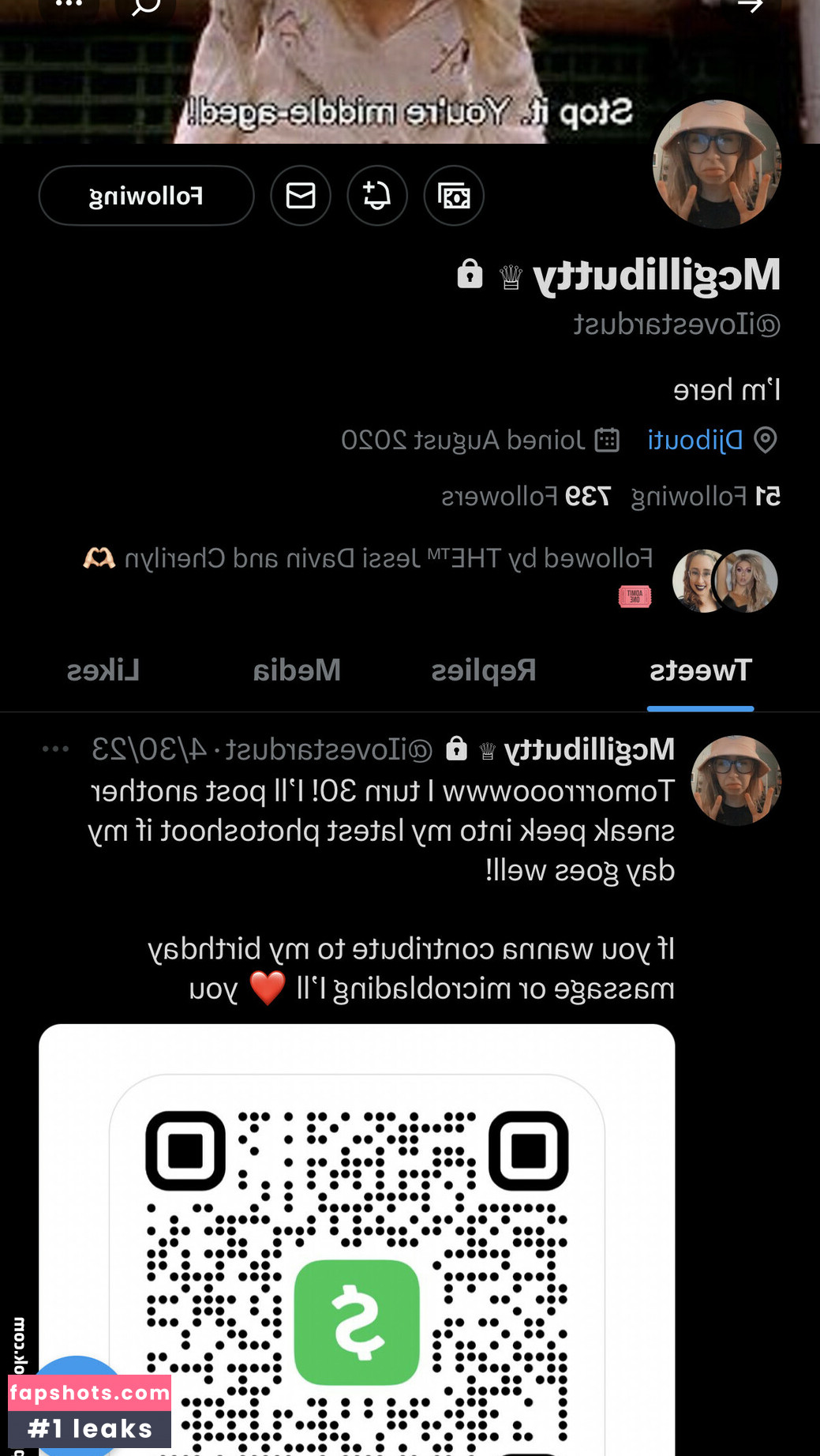Send a direct message via the envelope icon
The image size is (820, 1456).
301,195
